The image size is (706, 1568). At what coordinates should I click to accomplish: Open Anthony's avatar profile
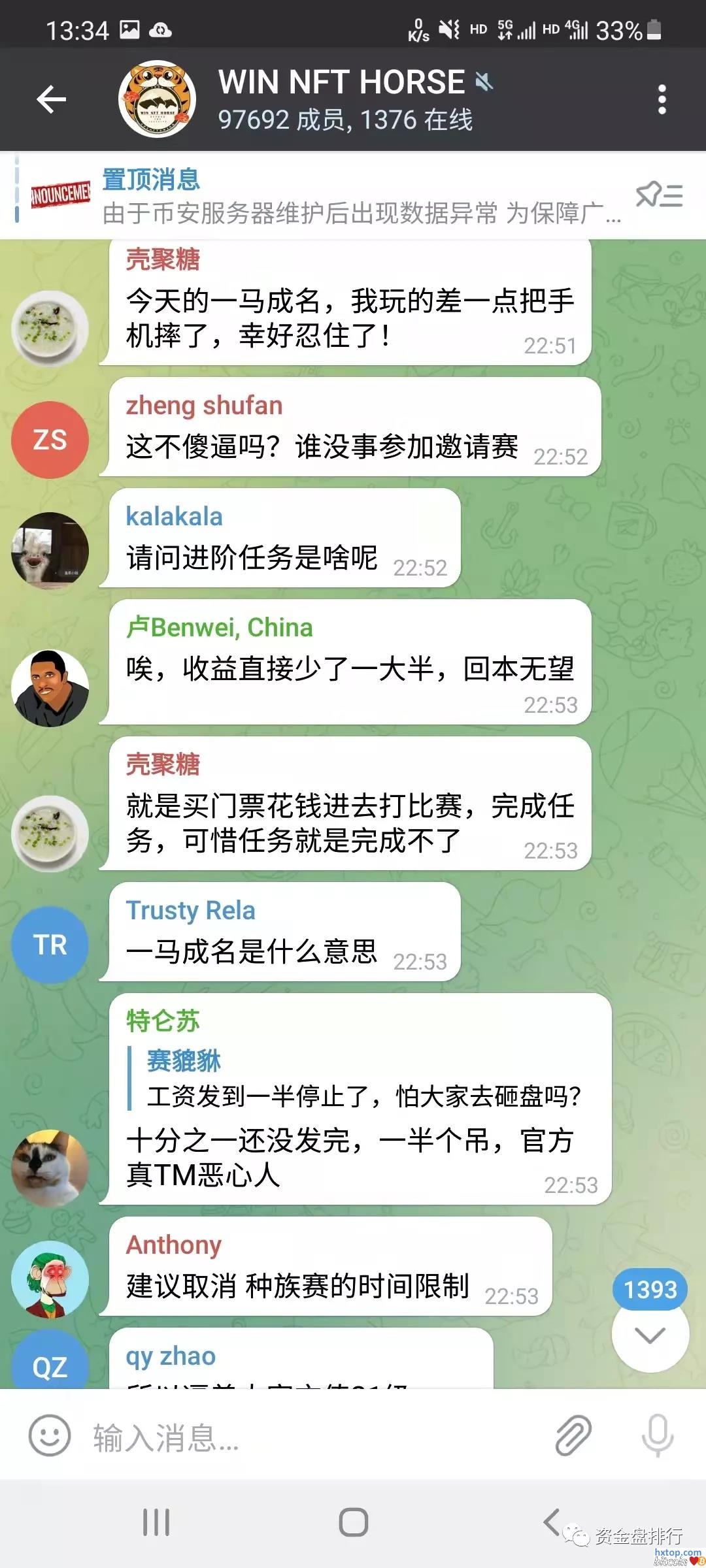(x=50, y=1279)
